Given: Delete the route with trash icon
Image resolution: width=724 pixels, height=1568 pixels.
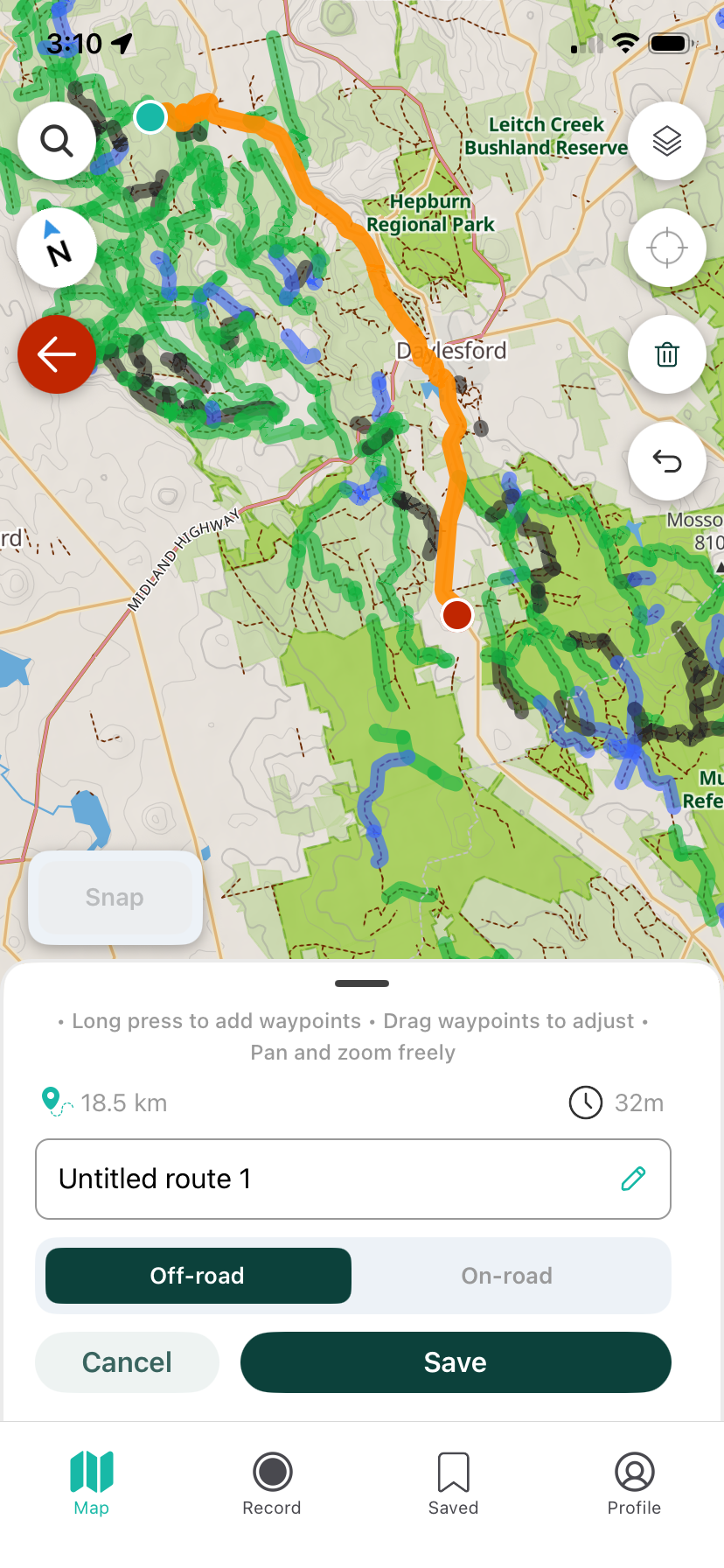Looking at the screenshot, I should (666, 354).
